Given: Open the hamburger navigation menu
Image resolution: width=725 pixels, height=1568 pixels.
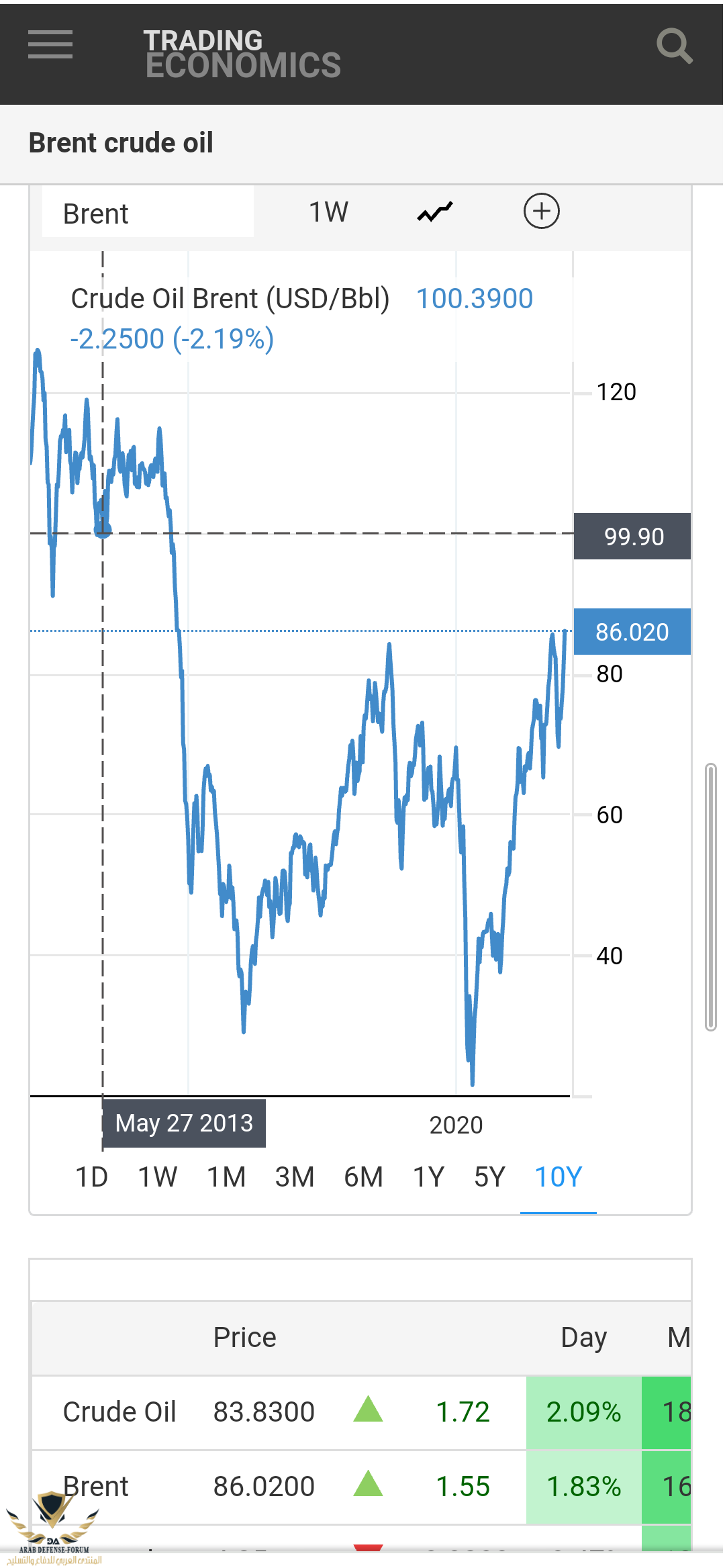Looking at the screenshot, I should pyautogui.click(x=50, y=45).
